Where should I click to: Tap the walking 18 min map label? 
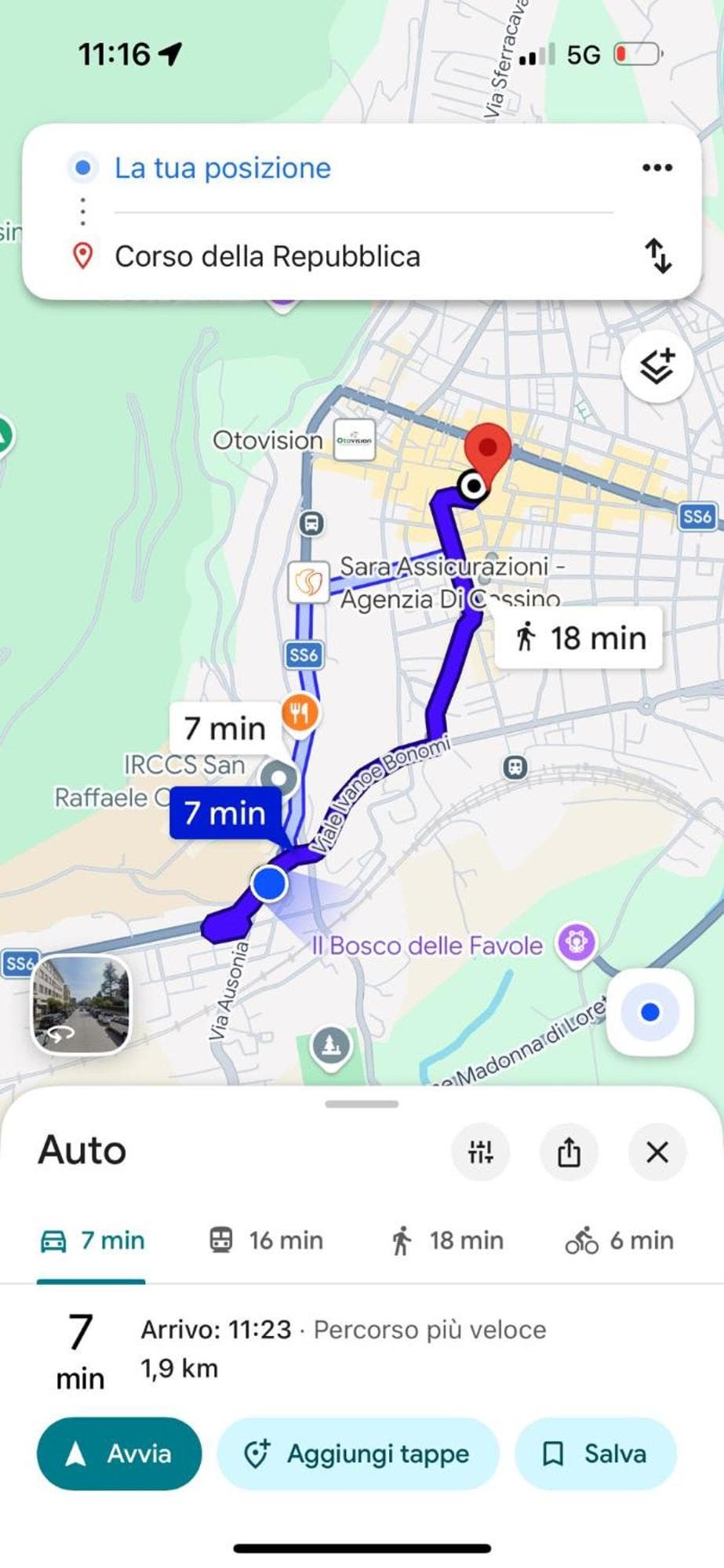[x=580, y=638]
